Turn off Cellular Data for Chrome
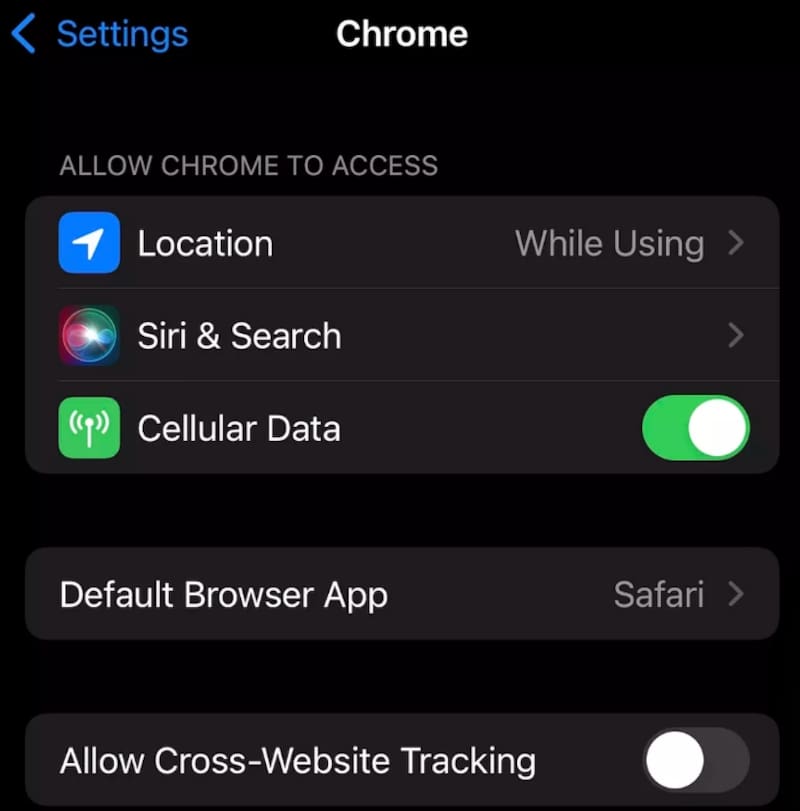Image resolution: width=800 pixels, height=811 pixels. (x=695, y=428)
